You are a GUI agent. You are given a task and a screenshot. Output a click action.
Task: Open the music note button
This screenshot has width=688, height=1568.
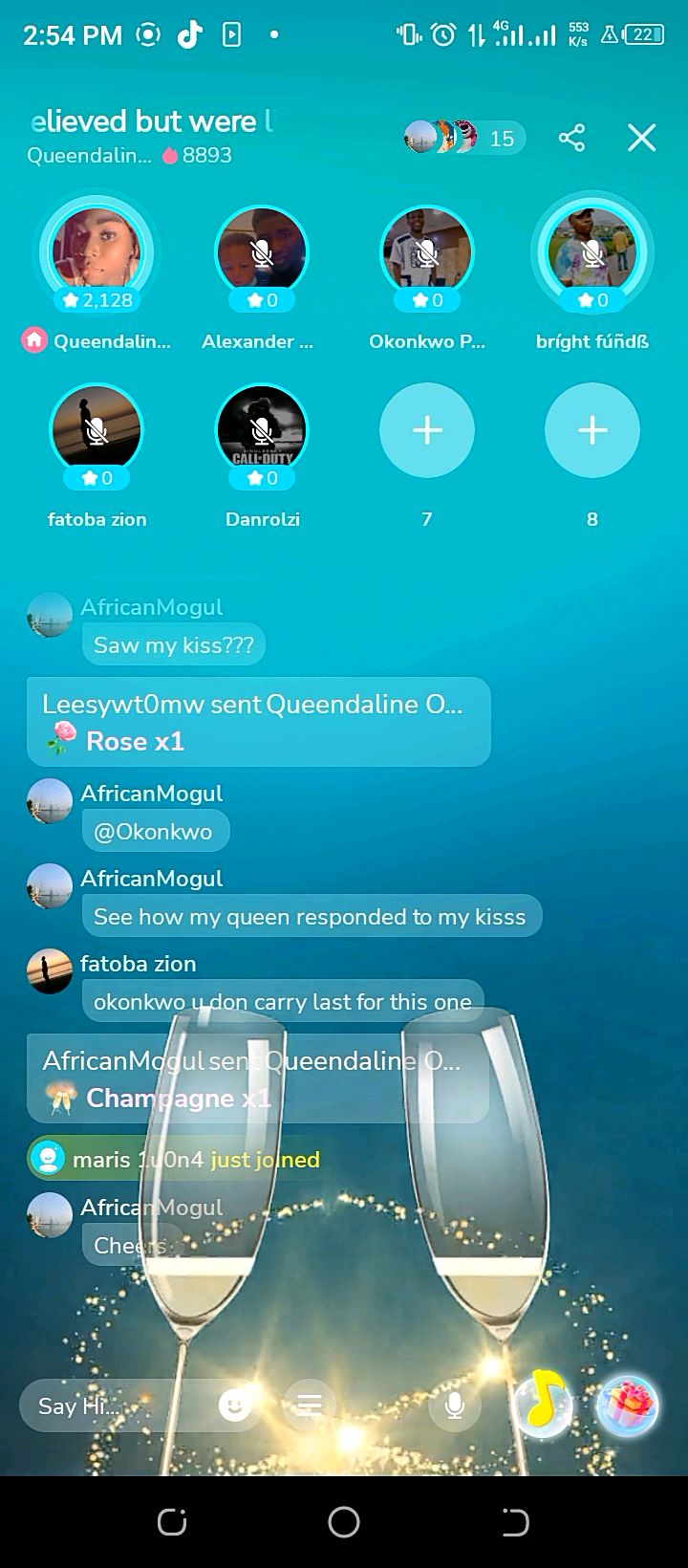coord(543,1404)
